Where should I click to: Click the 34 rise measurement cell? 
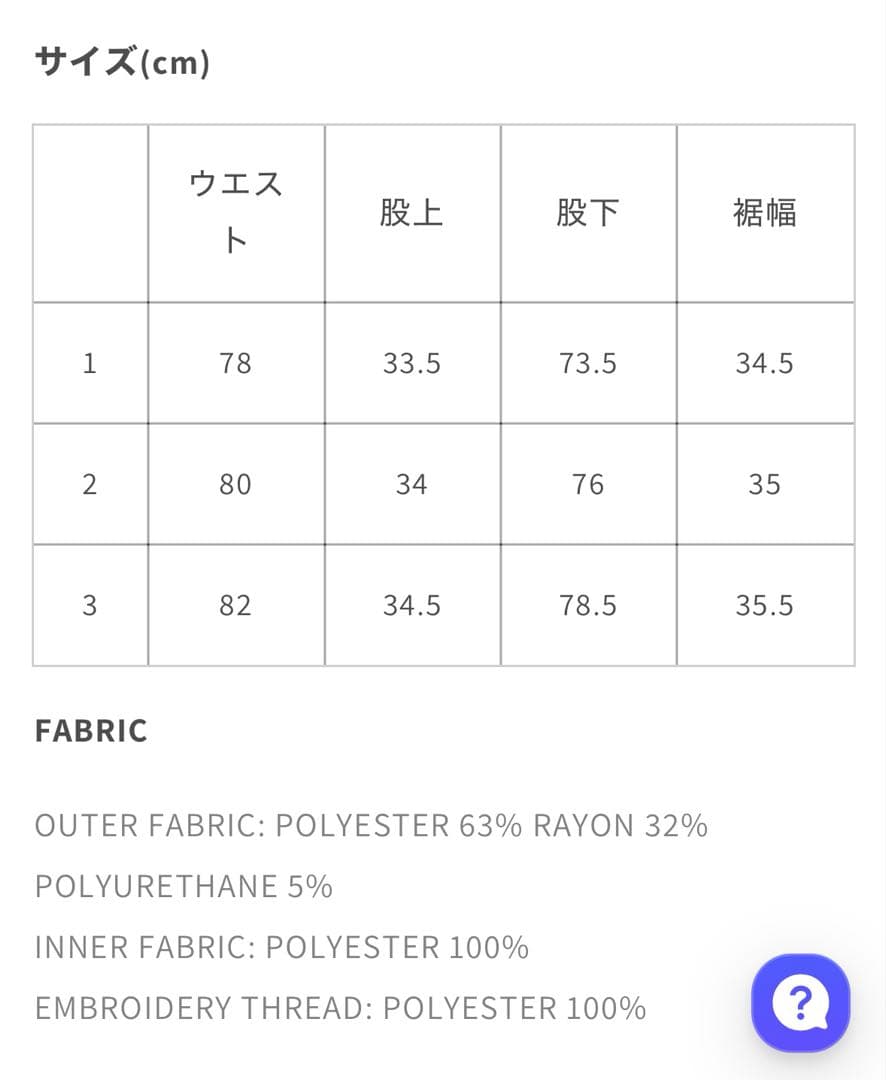[412, 484]
